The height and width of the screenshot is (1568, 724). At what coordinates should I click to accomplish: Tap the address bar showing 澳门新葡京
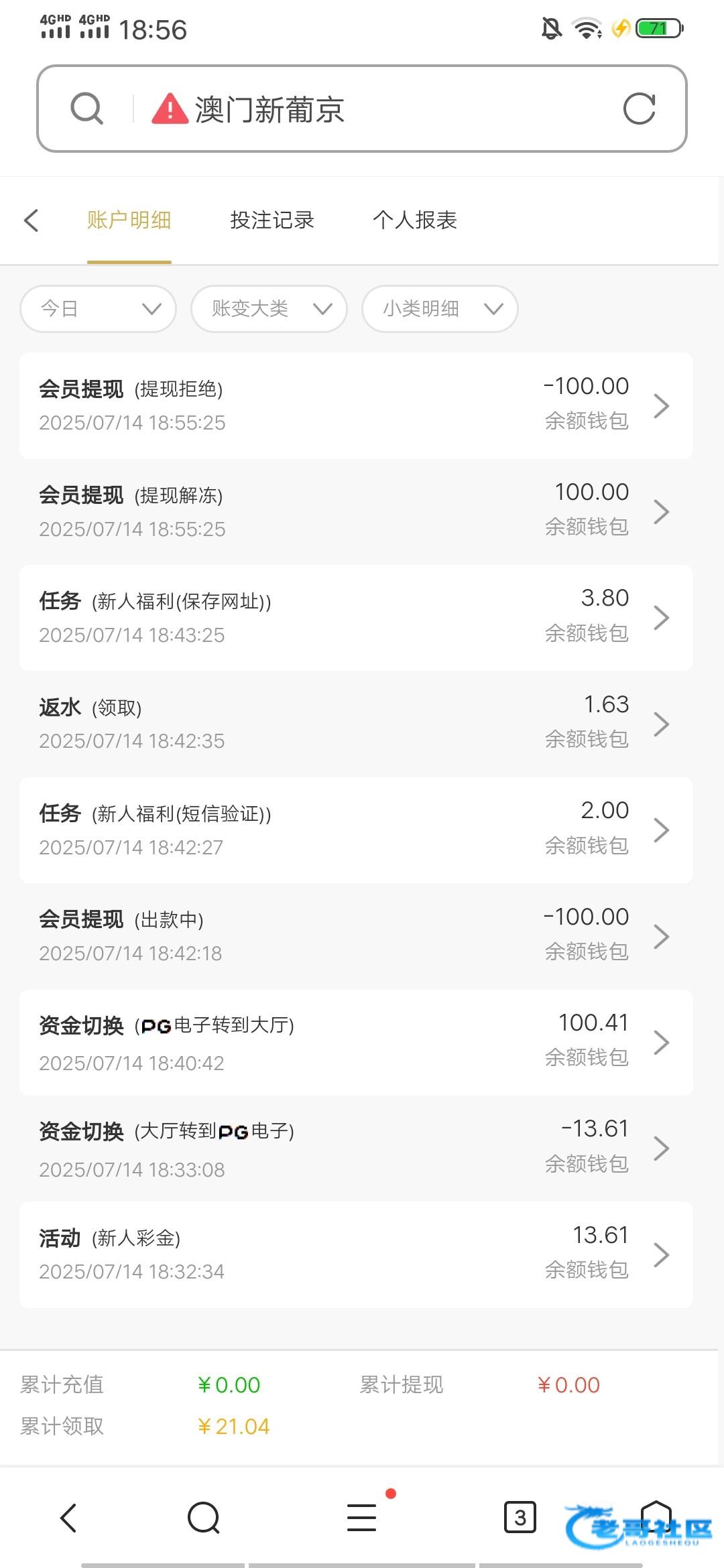pos(362,109)
